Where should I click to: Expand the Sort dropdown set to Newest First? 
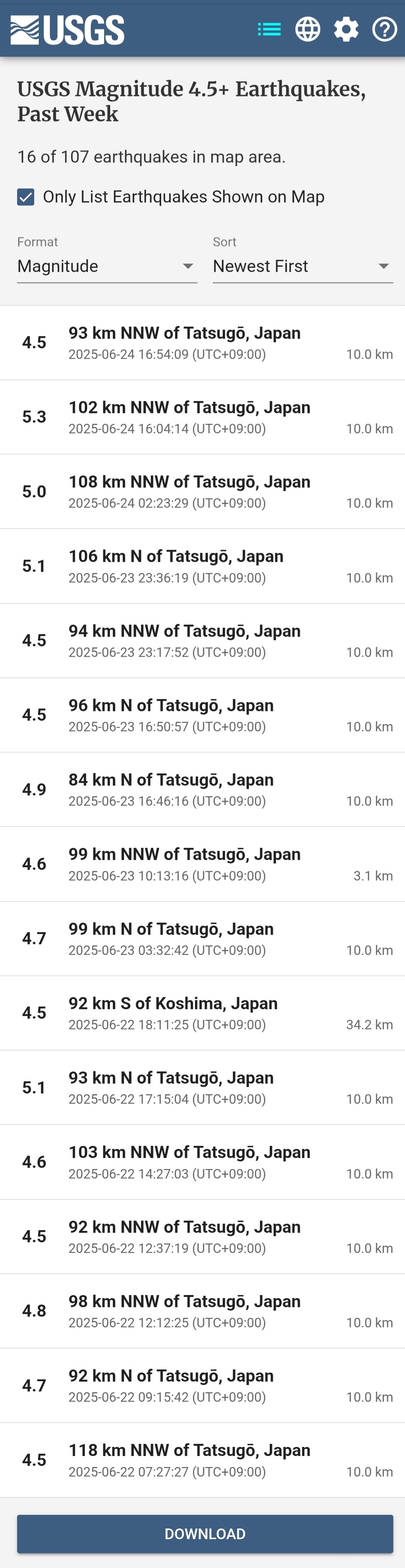click(x=302, y=266)
